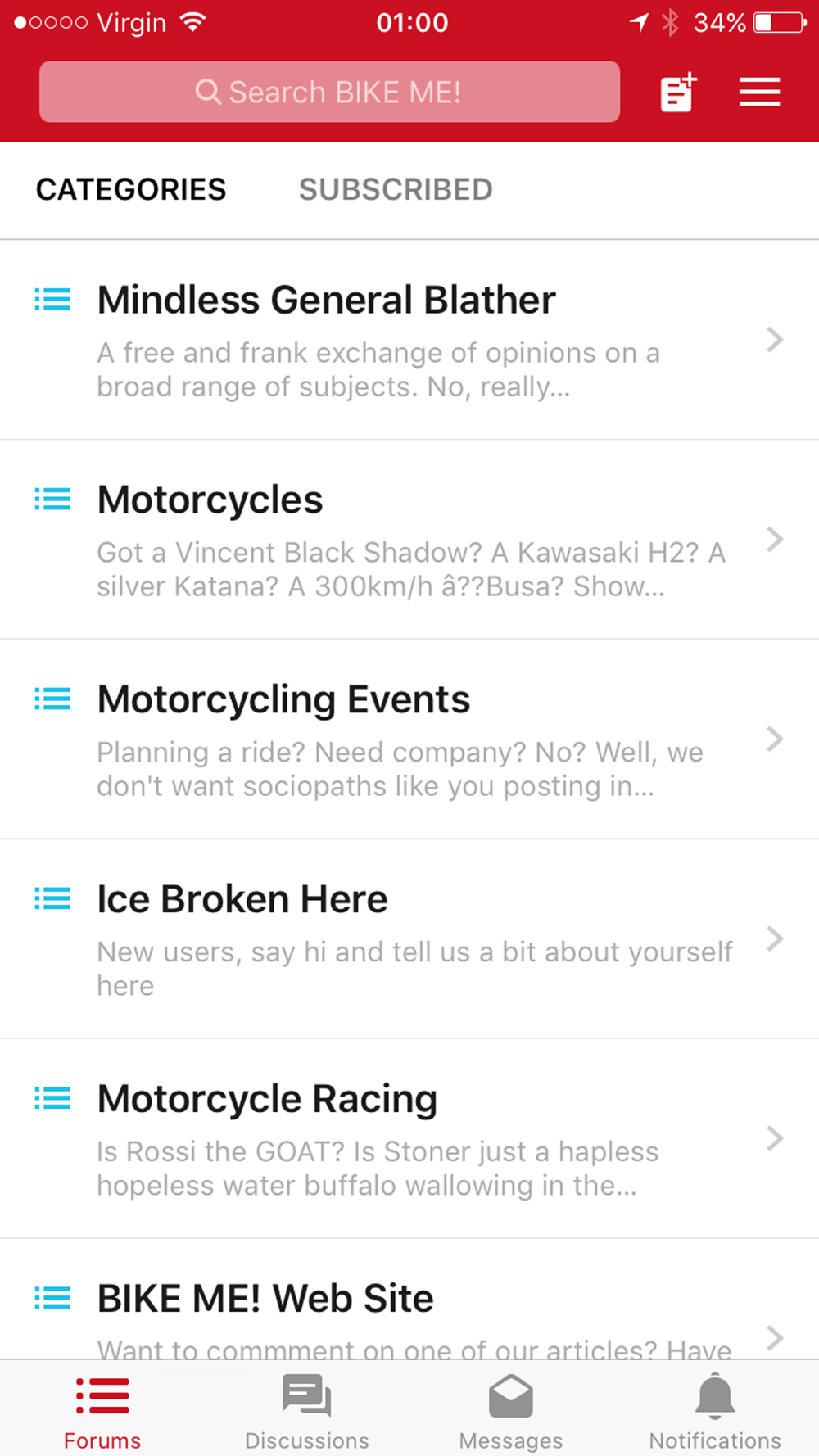Select the Categories tab
The height and width of the screenshot is (1456, 819).
(x=131, y=189)
